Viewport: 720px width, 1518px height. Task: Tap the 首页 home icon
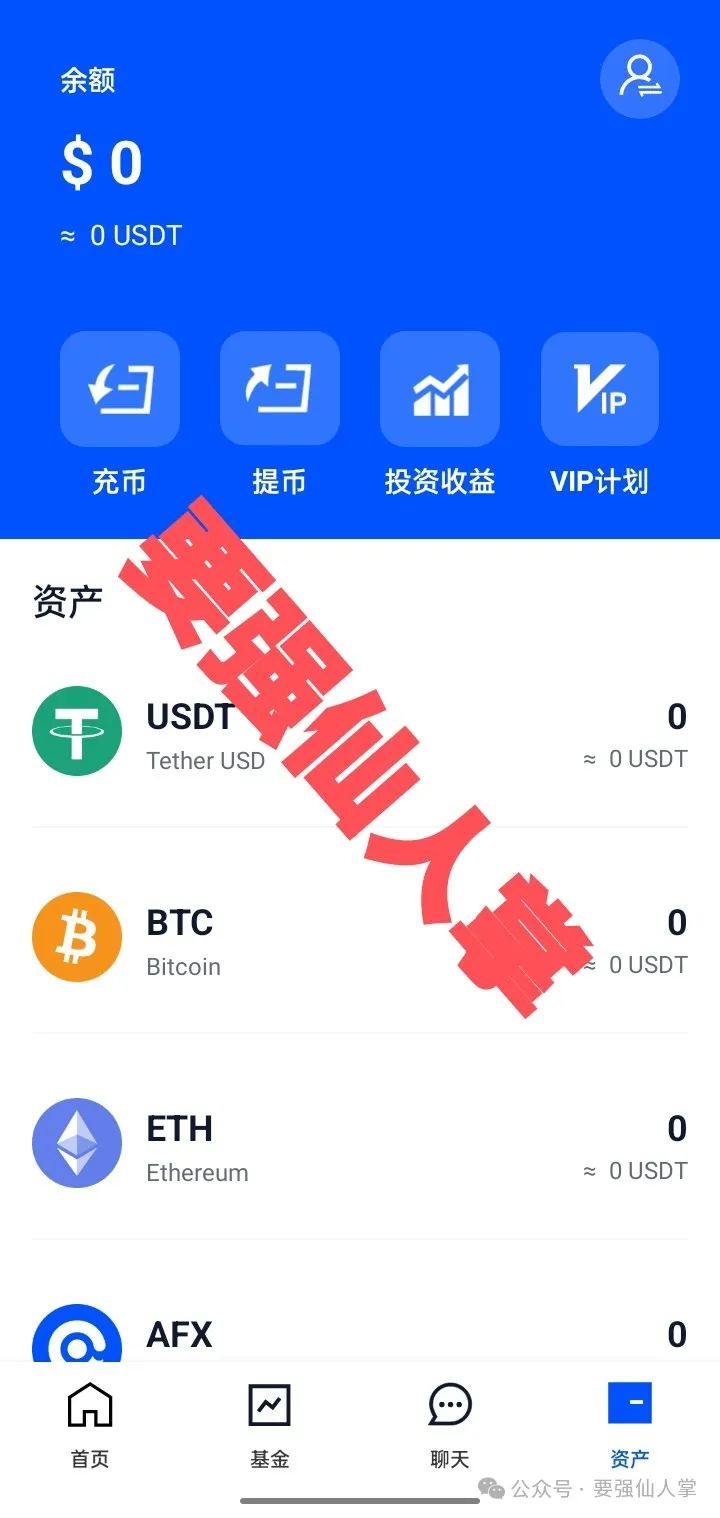pos(89,1404)
